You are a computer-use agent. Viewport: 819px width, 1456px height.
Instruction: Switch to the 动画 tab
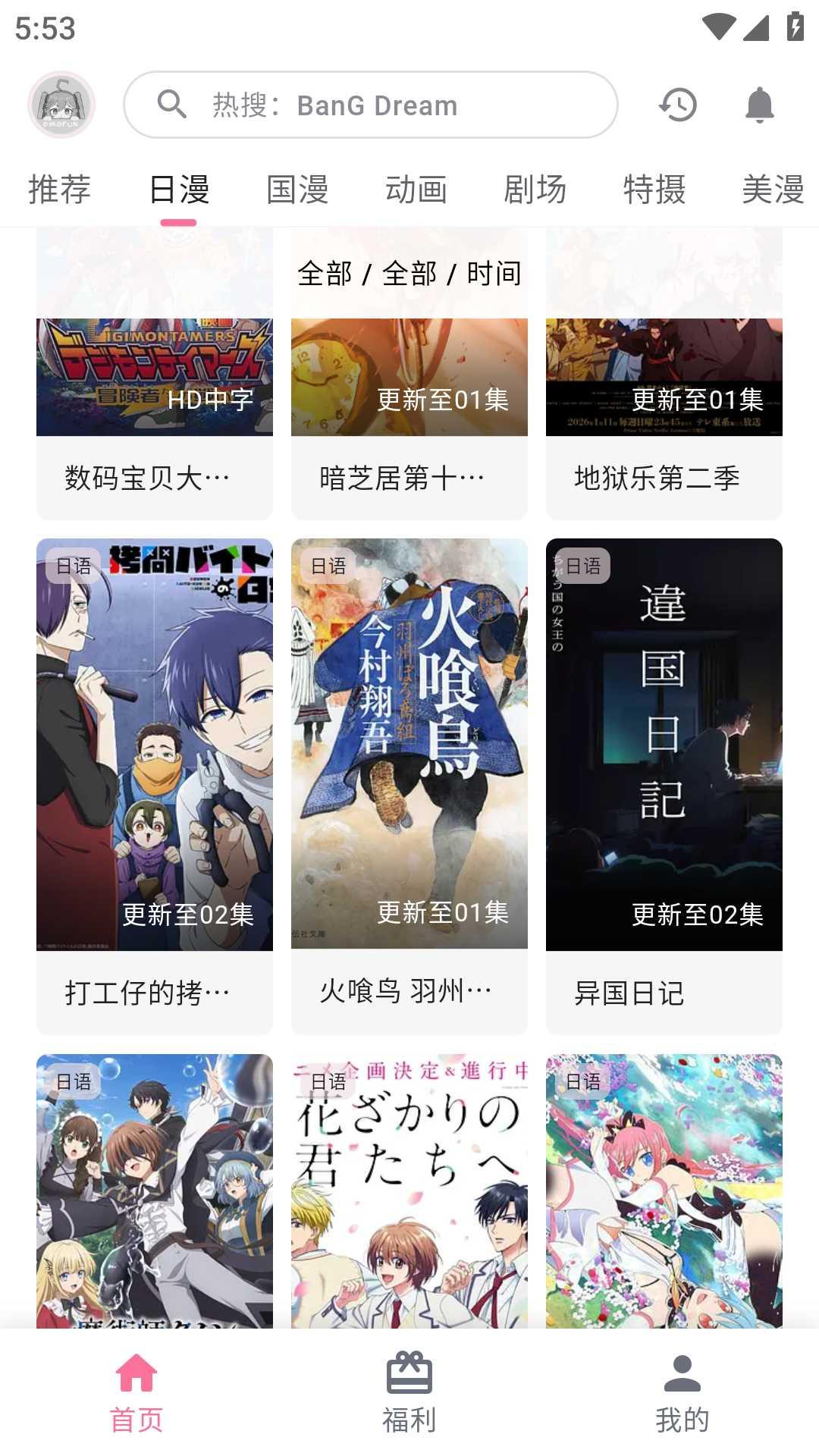tap(416, 190)
